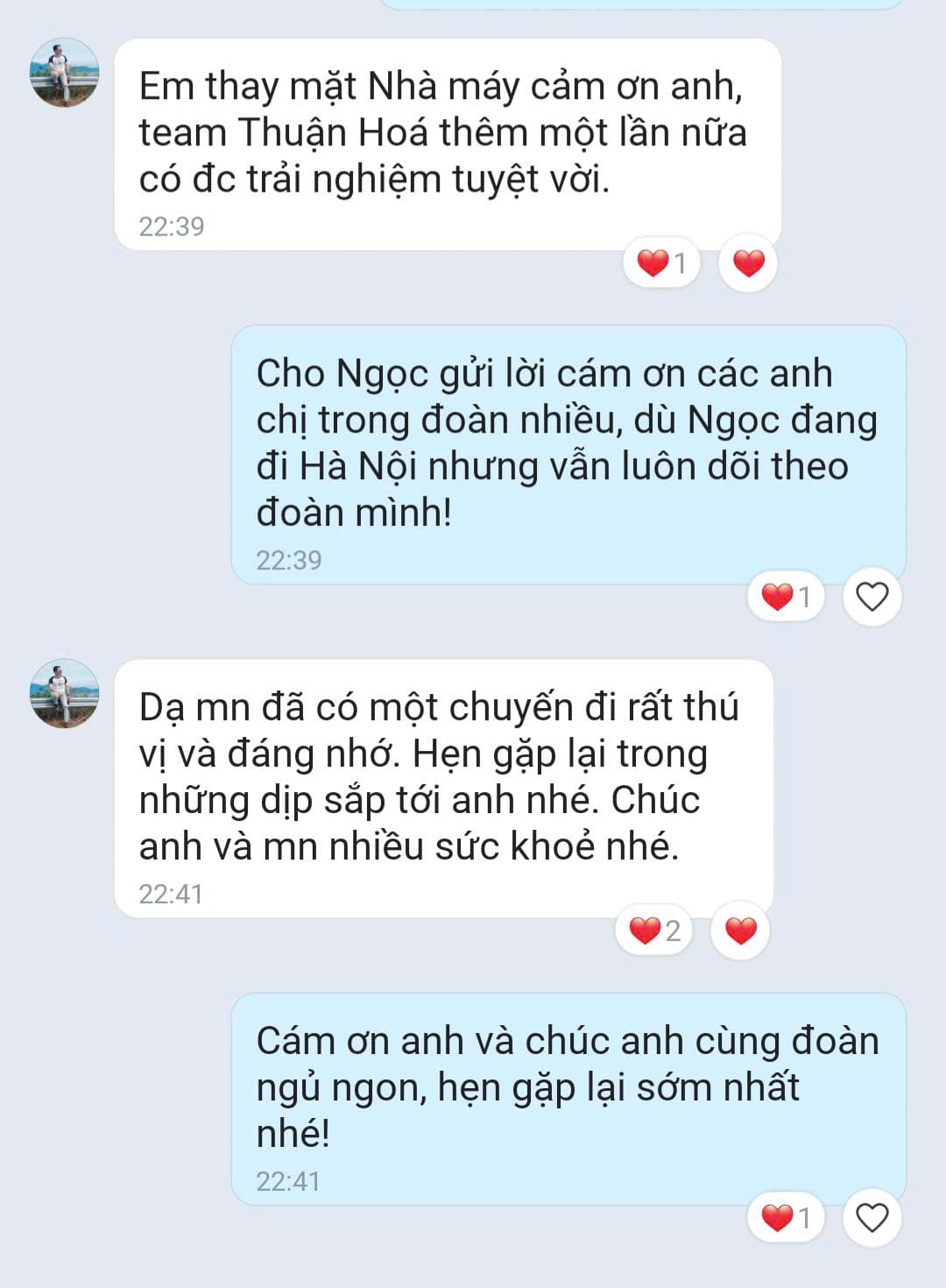The width and height of the screenshot is (946, 1288).
Task: Like the "Cho Ngọc gửi lời cám ơn" message
Action: (x=872, y=598)
